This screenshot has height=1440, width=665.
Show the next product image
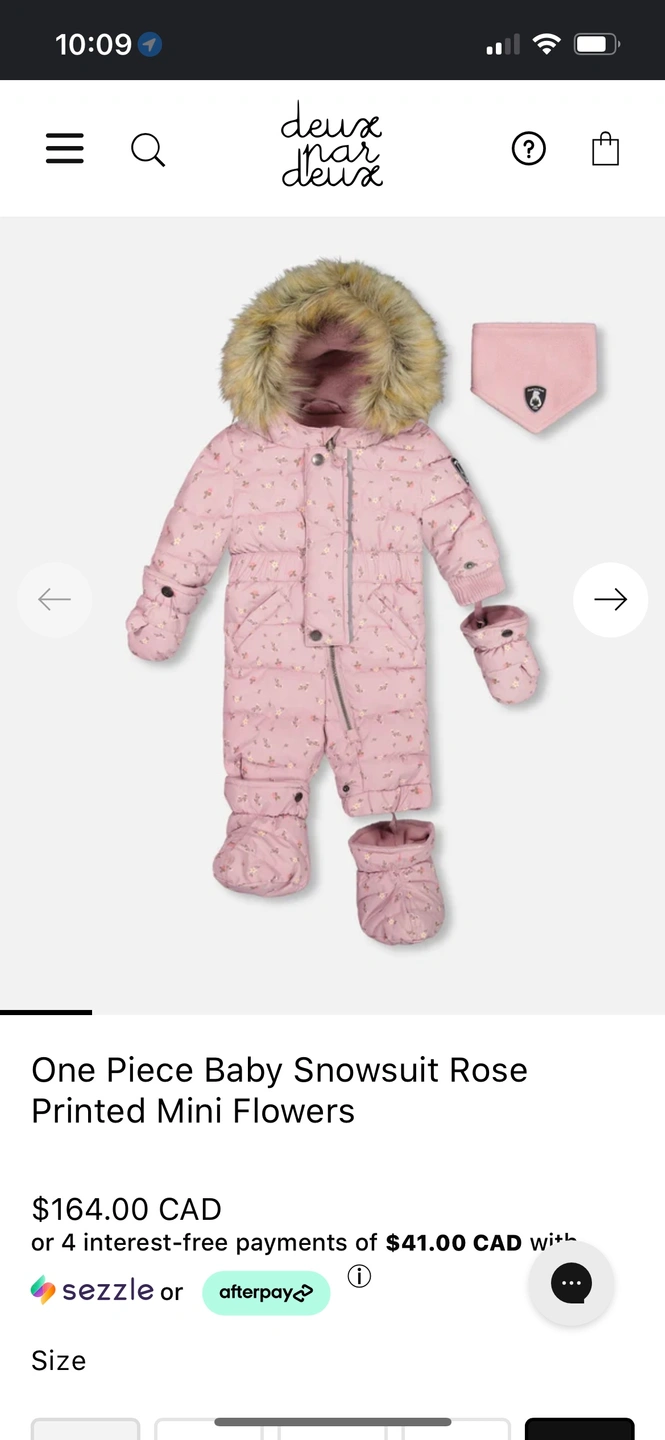click(610, 599)
